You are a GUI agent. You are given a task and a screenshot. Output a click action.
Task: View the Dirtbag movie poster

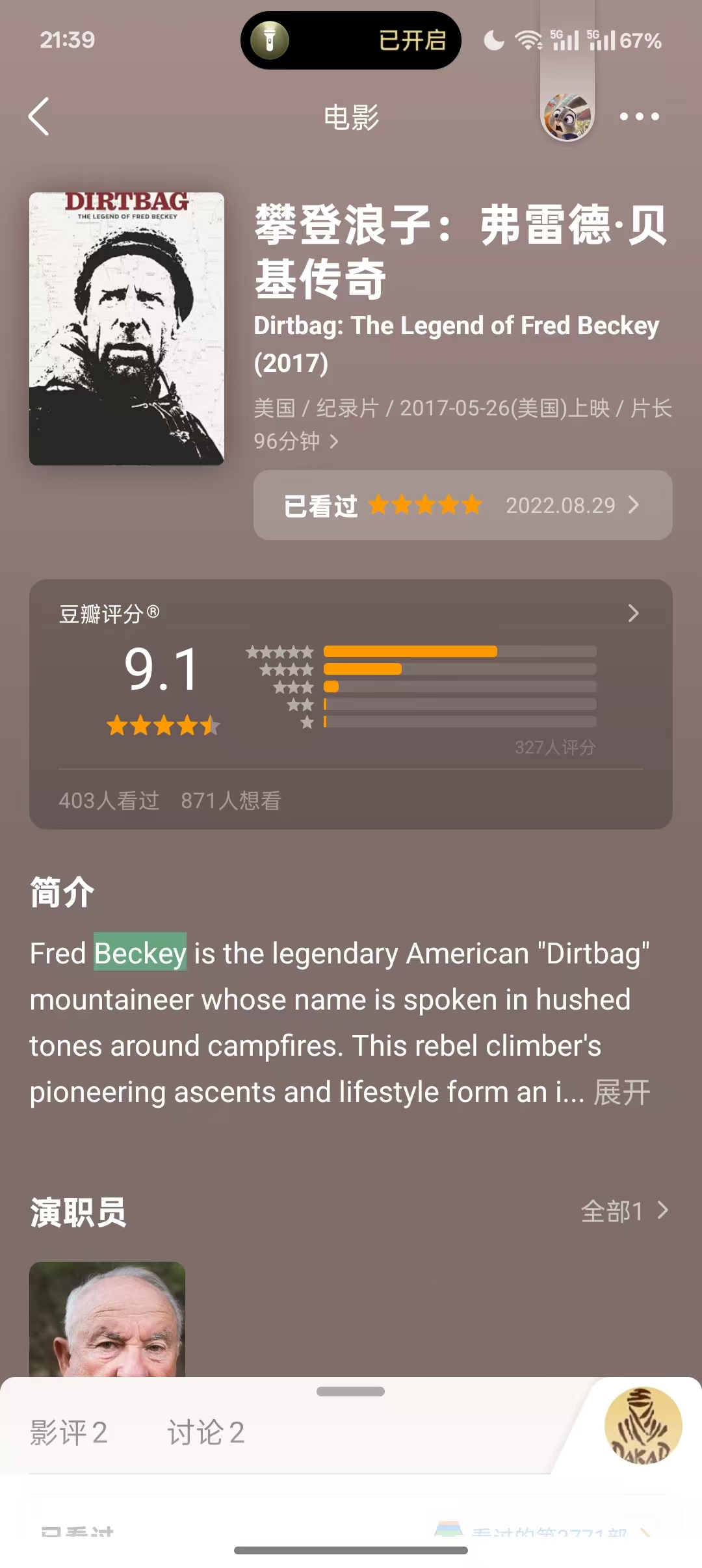127,329
